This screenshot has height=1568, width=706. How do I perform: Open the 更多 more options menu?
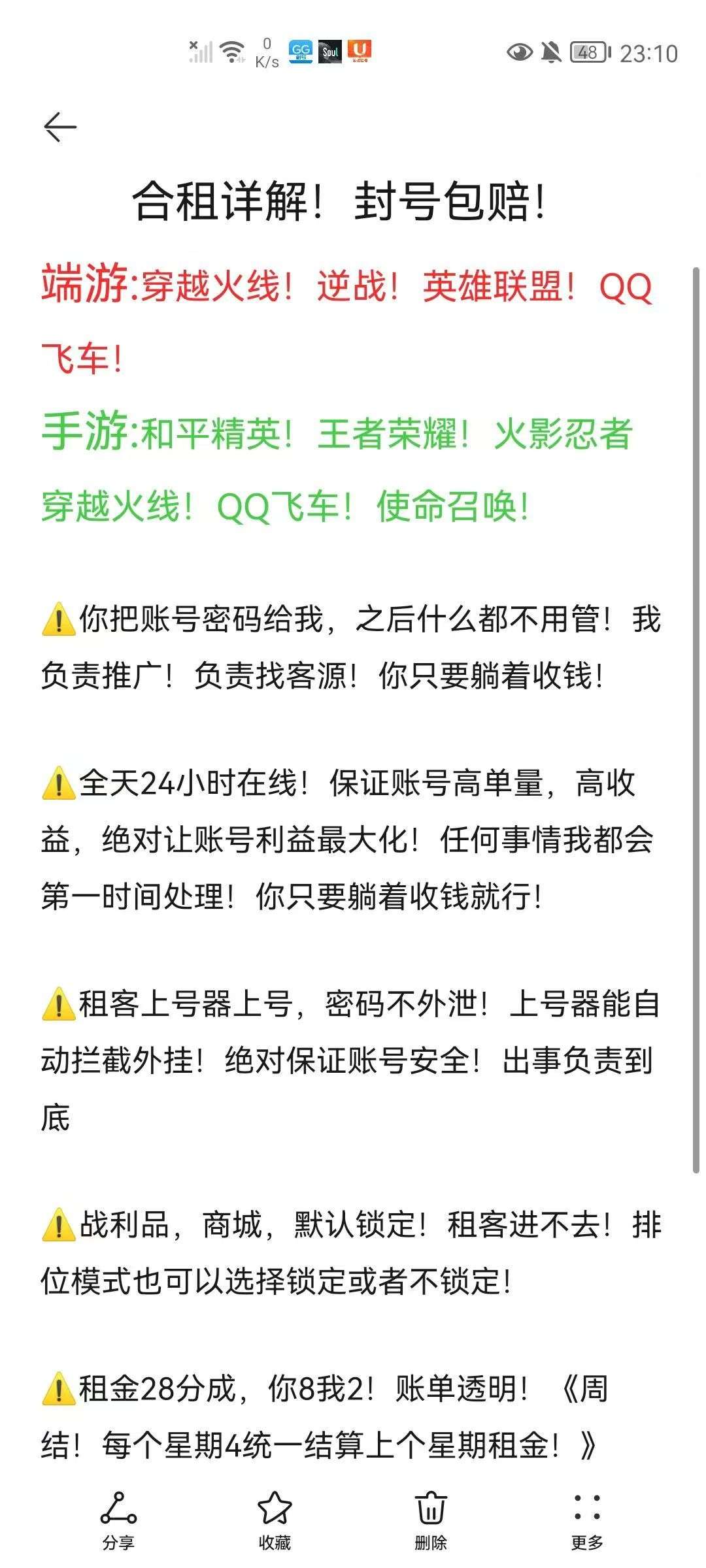coord(587,1521)
